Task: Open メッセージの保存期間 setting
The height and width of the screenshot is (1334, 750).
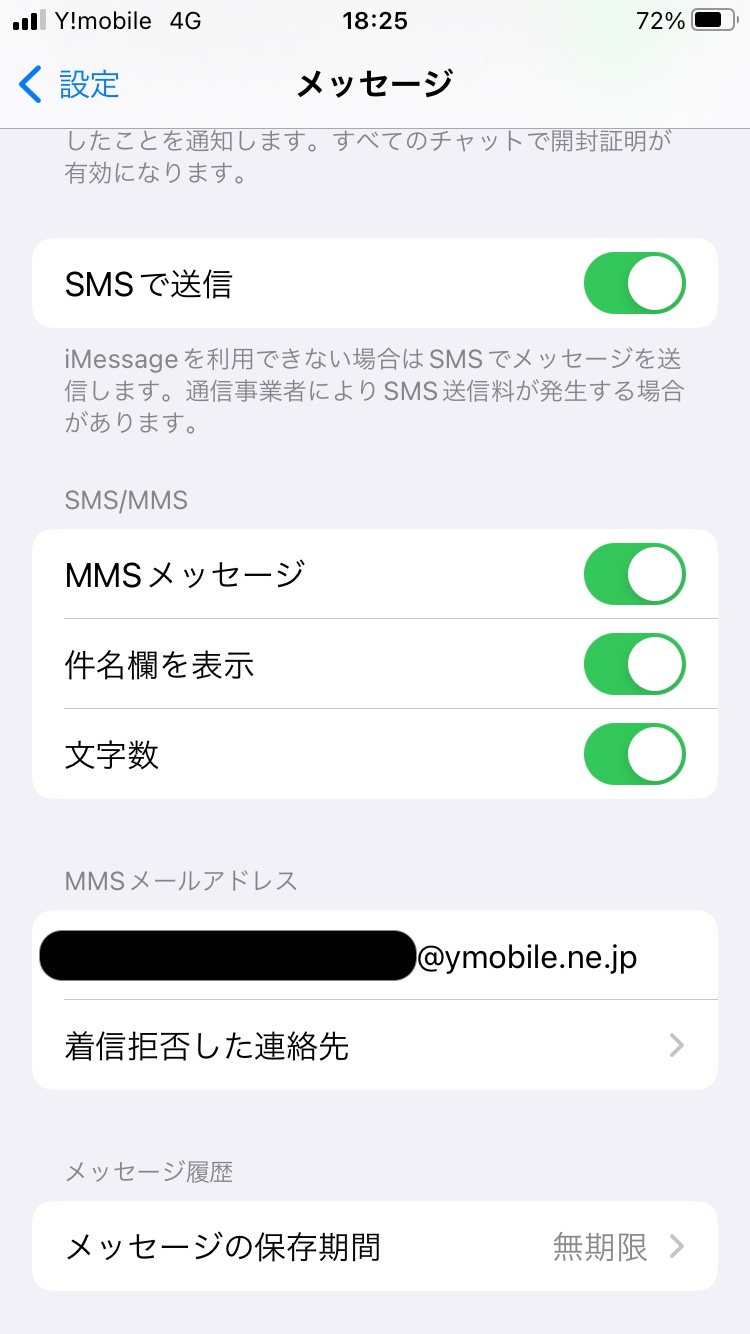Action: tap(375, 1246)
